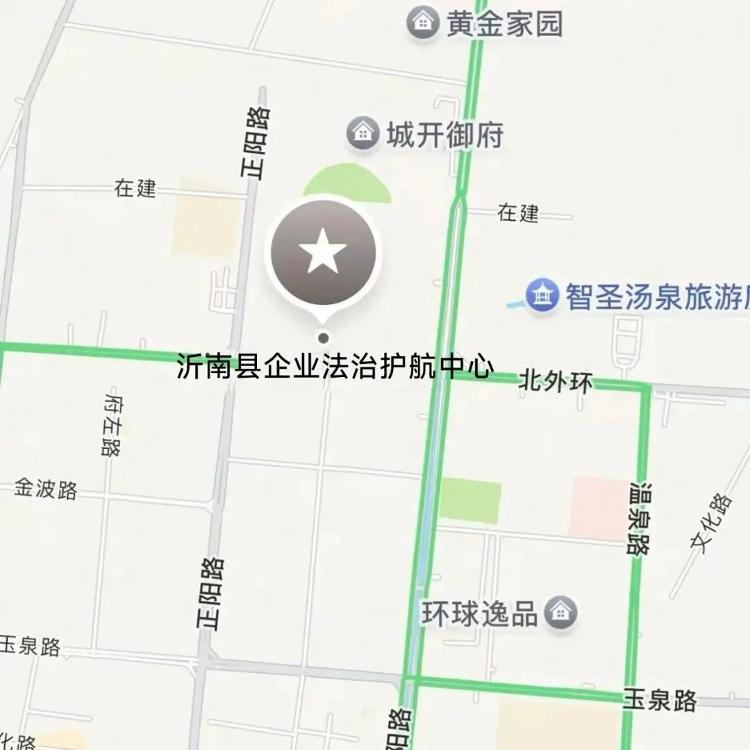The height and width of the screenshot is (750, 750).
Task: Select the 城开御府 residential marker
Action: pyautogui.click(x=363, y=133)
